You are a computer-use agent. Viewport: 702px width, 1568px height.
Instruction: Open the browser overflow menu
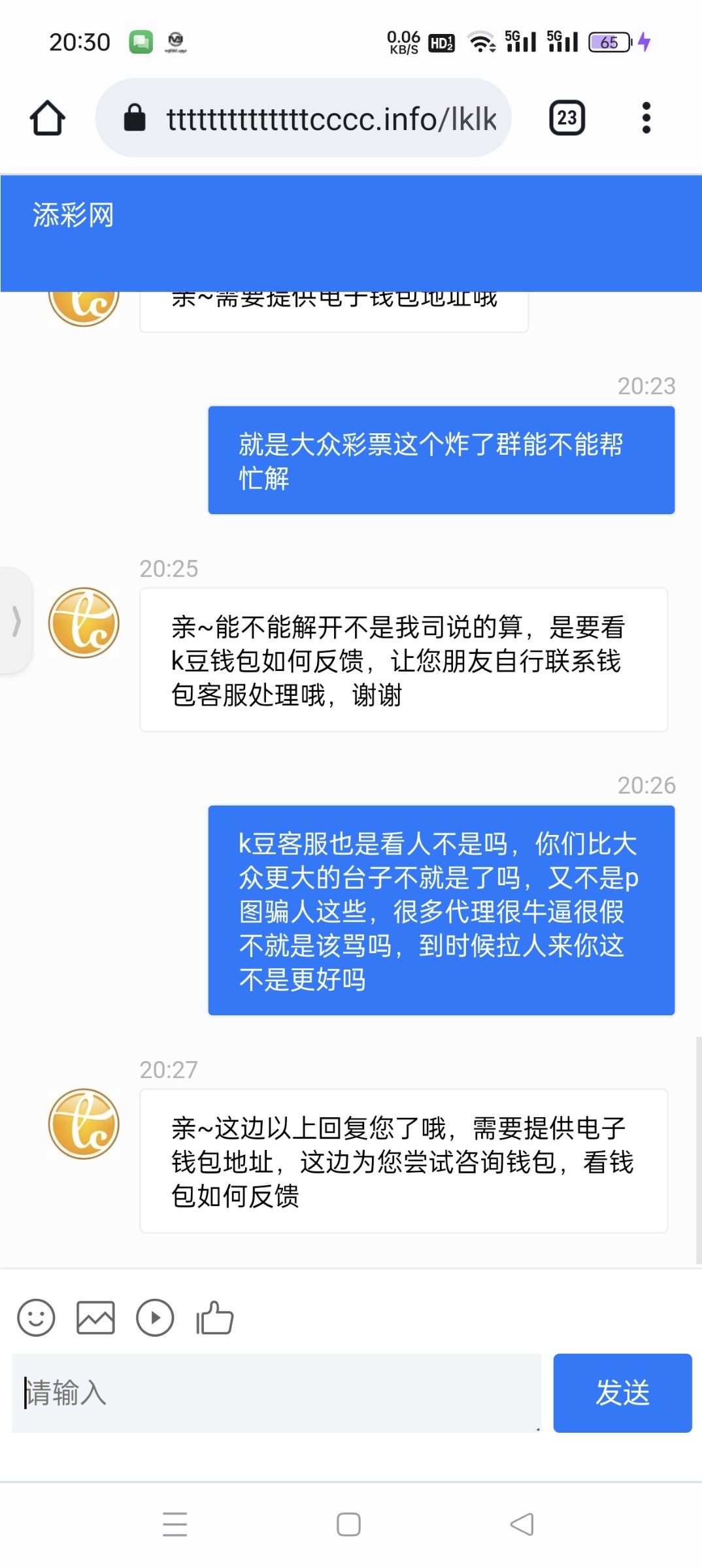click(646, 118)
